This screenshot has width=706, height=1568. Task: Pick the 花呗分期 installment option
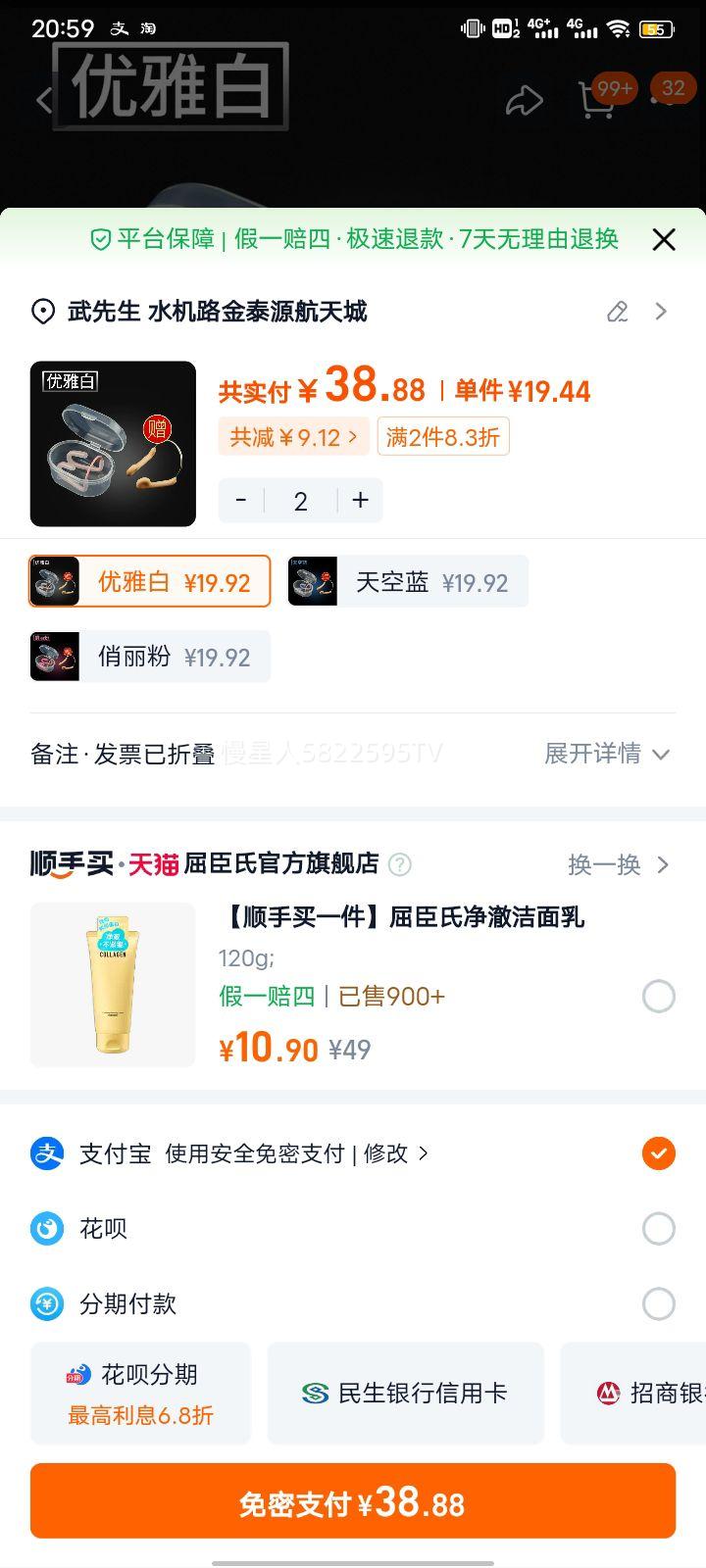[140, 1393]
